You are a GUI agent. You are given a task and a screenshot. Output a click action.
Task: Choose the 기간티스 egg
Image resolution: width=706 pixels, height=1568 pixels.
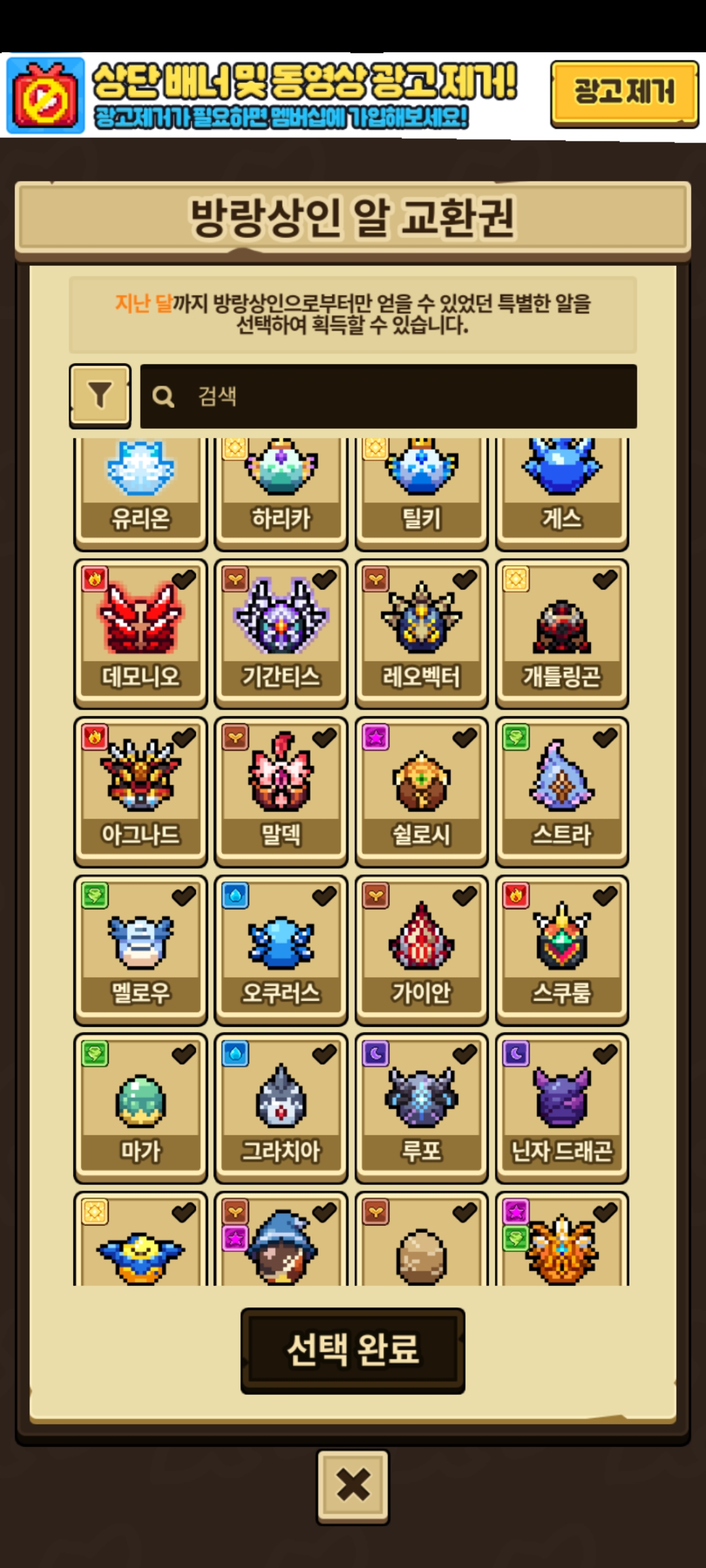281,632
